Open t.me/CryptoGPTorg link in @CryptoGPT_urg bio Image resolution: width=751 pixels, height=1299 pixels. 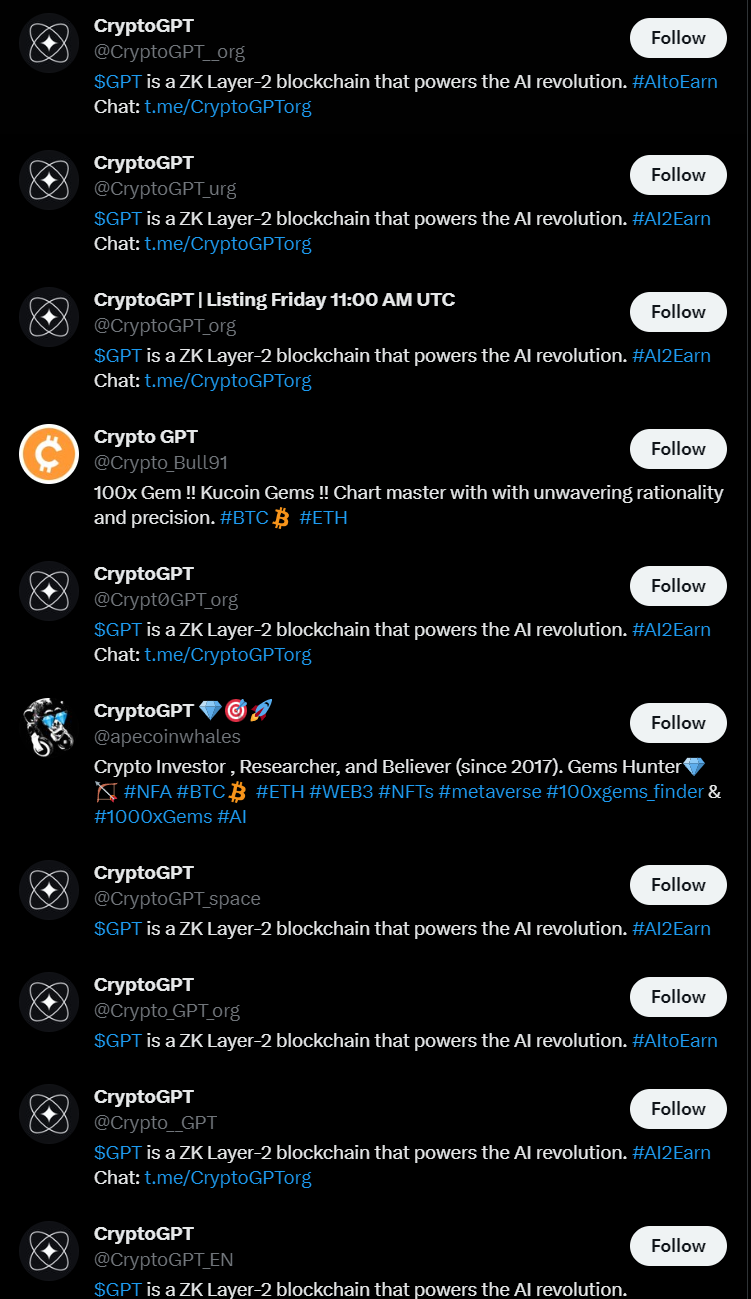click(227, 244)
